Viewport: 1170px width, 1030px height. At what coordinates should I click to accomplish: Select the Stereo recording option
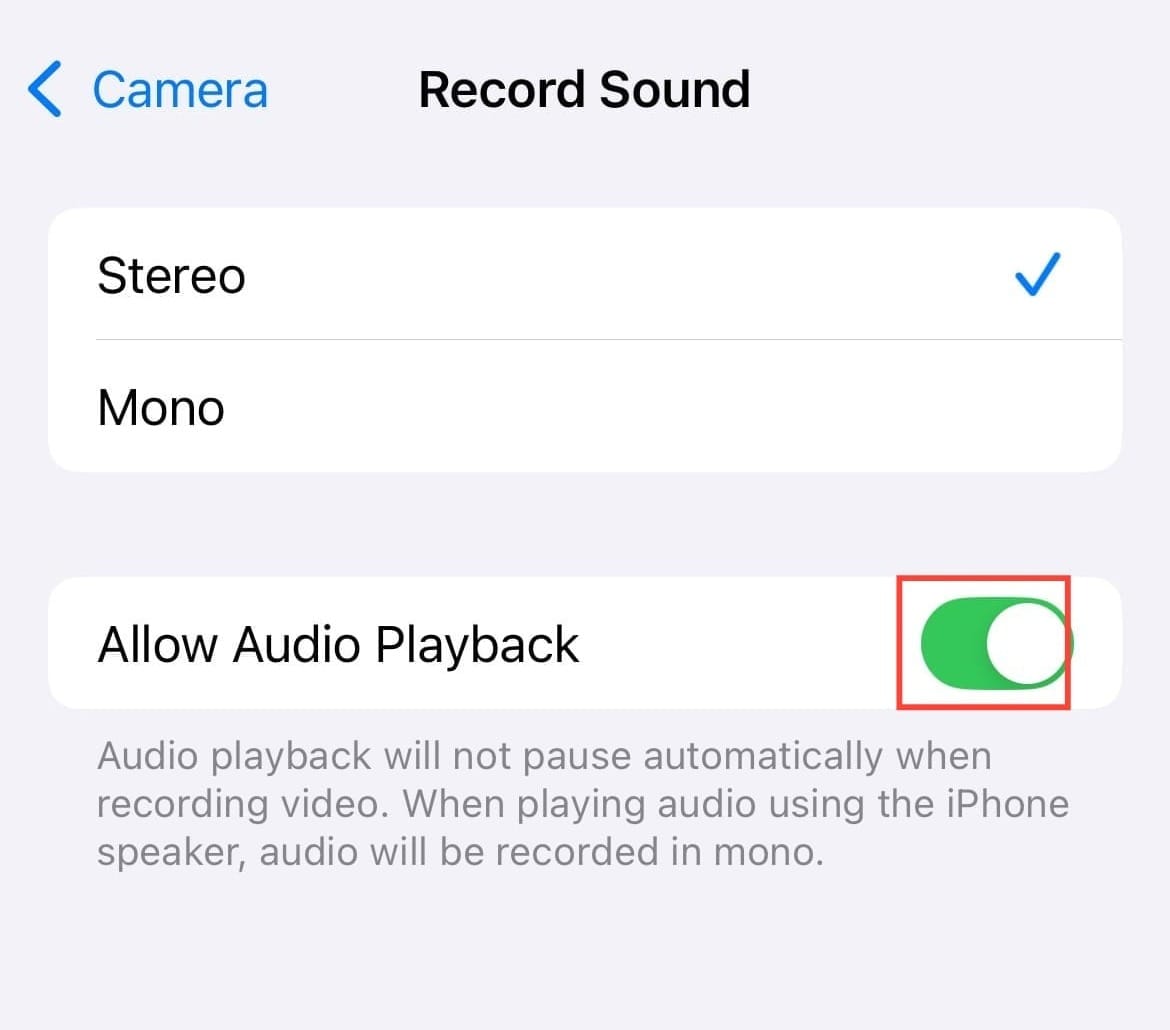point(584,275)
